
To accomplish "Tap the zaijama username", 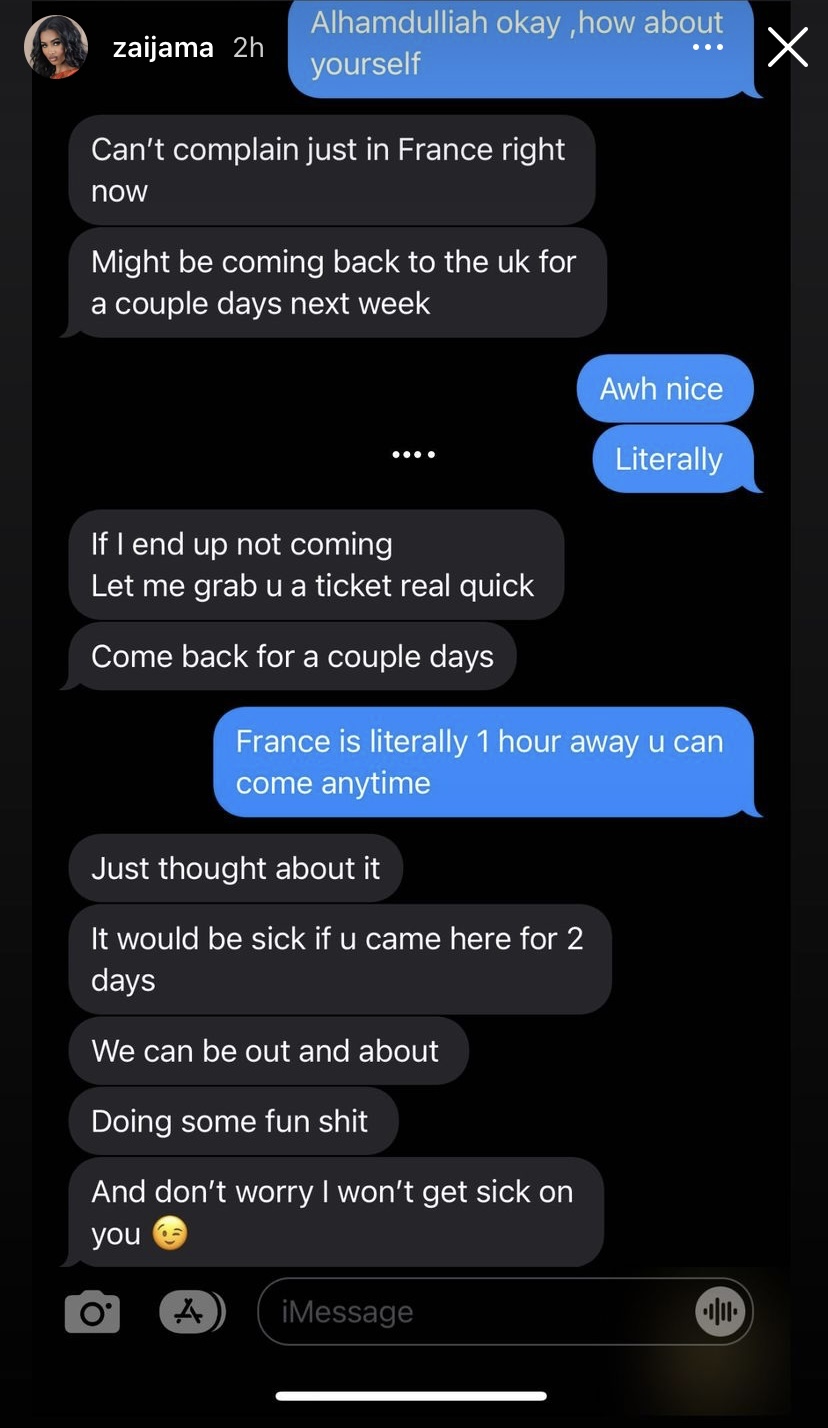I will [163, 48].
